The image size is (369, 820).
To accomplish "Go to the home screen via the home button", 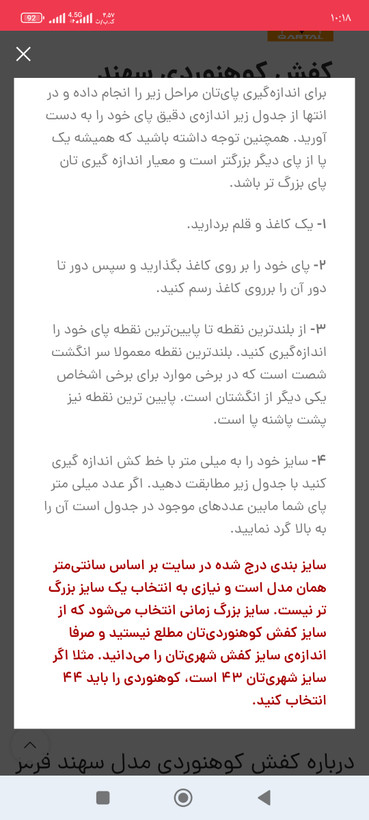I will [183, 798].
